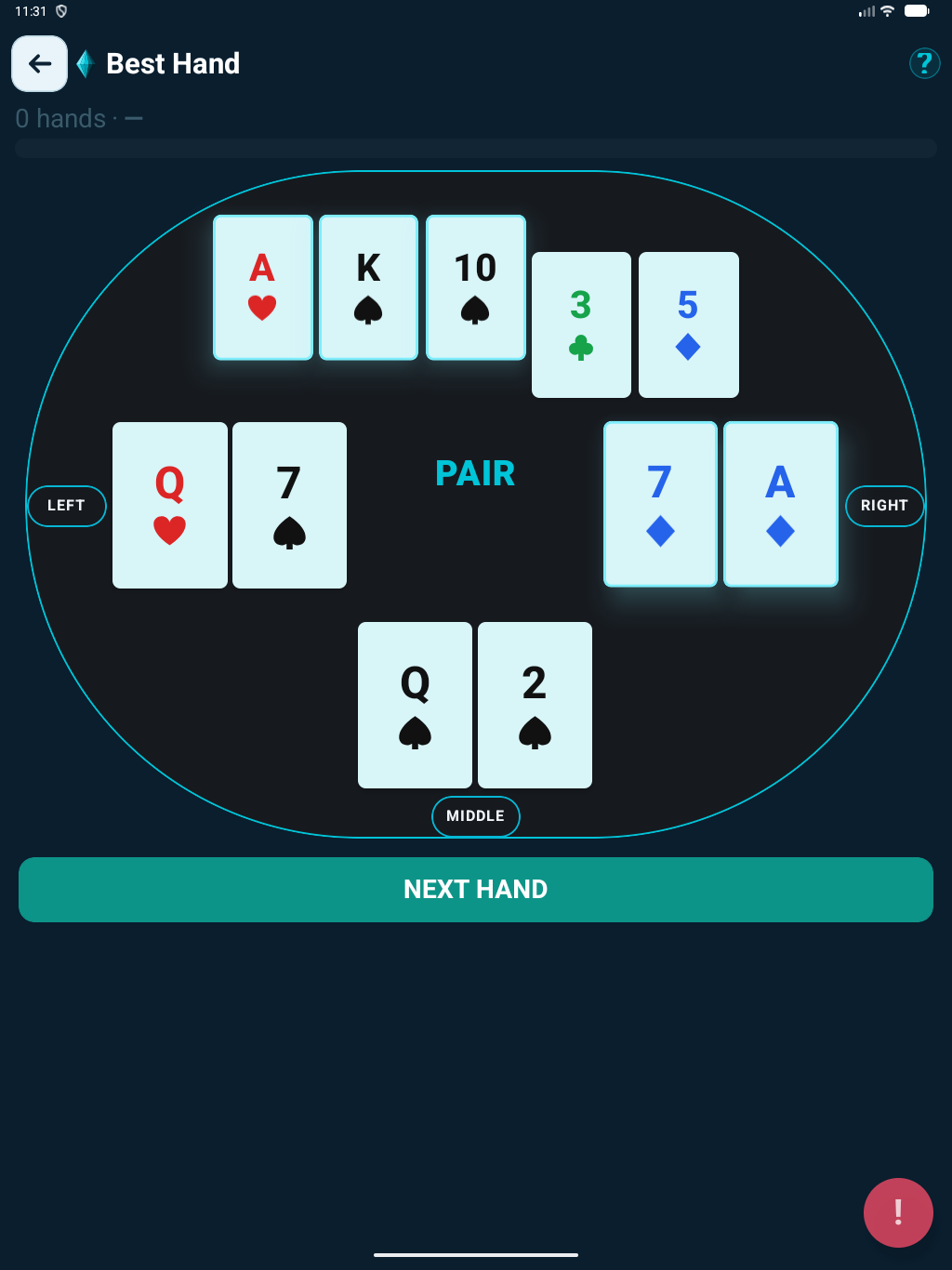Choose the RIGHT hand
952x1270 pixels.
tap(884, 506)
